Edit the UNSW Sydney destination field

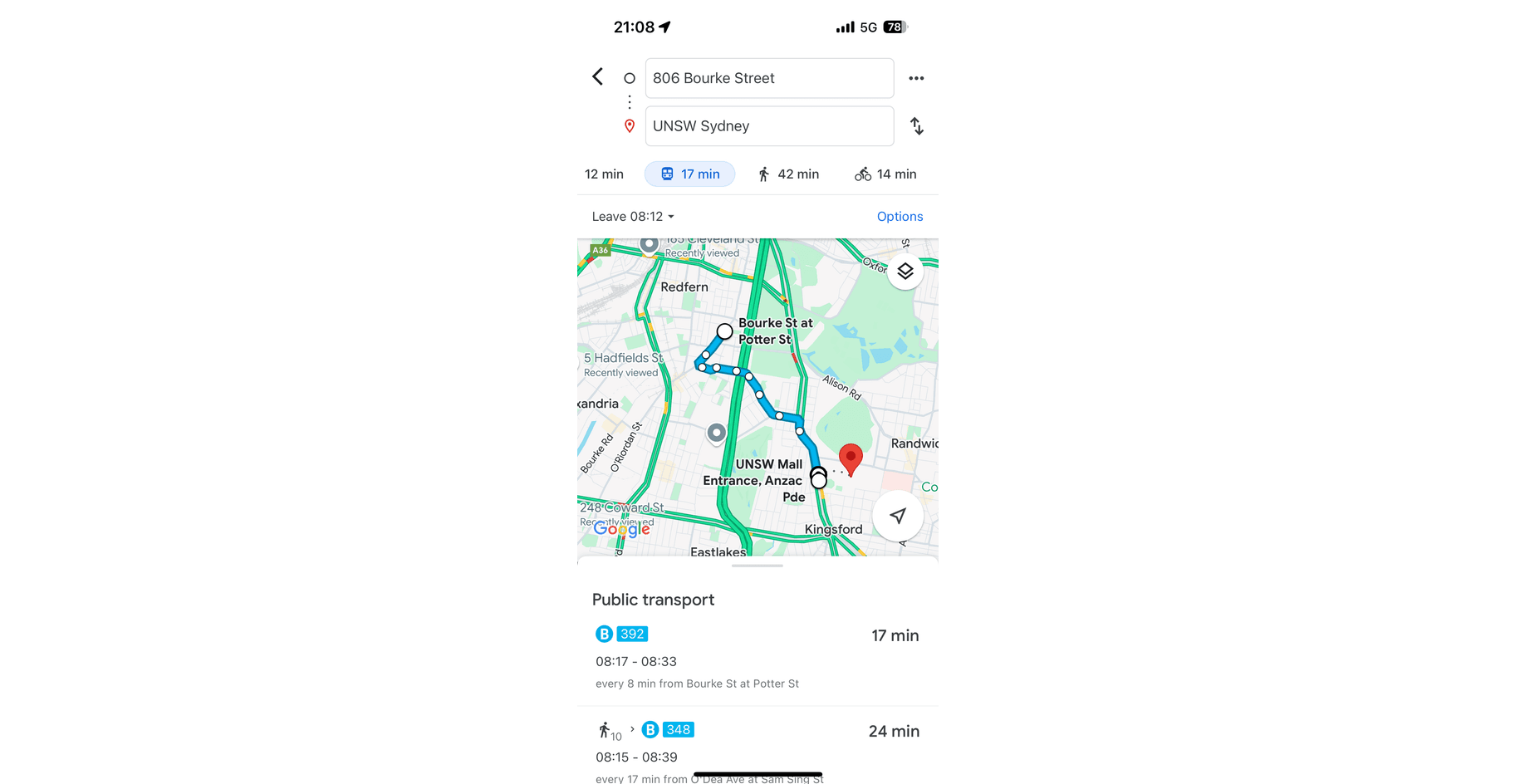point(768,126)
